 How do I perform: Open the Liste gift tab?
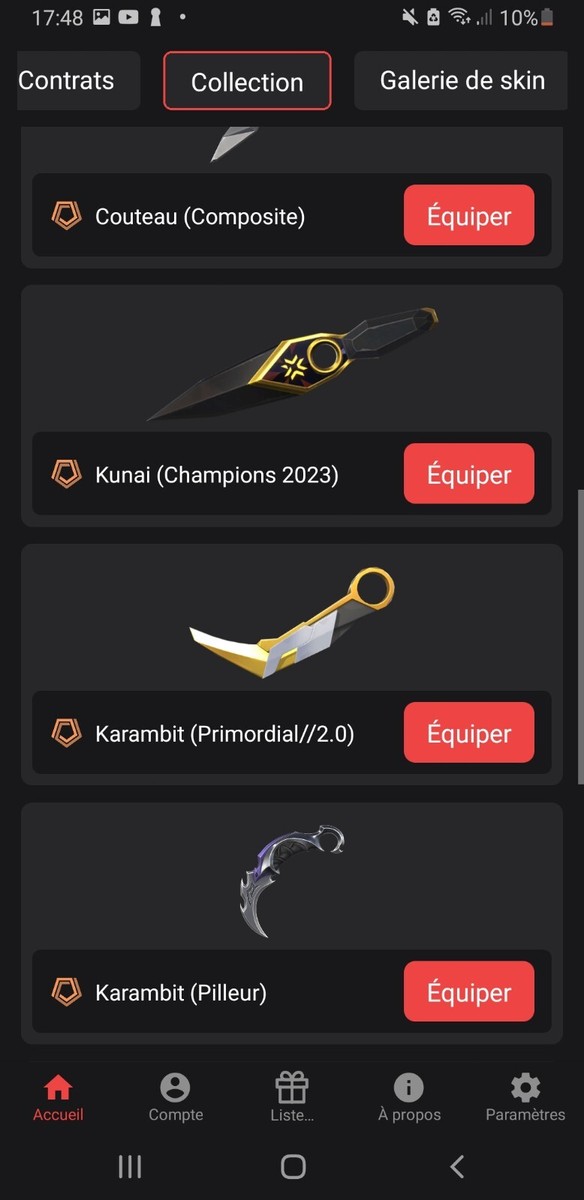(x=292, y=1098)
